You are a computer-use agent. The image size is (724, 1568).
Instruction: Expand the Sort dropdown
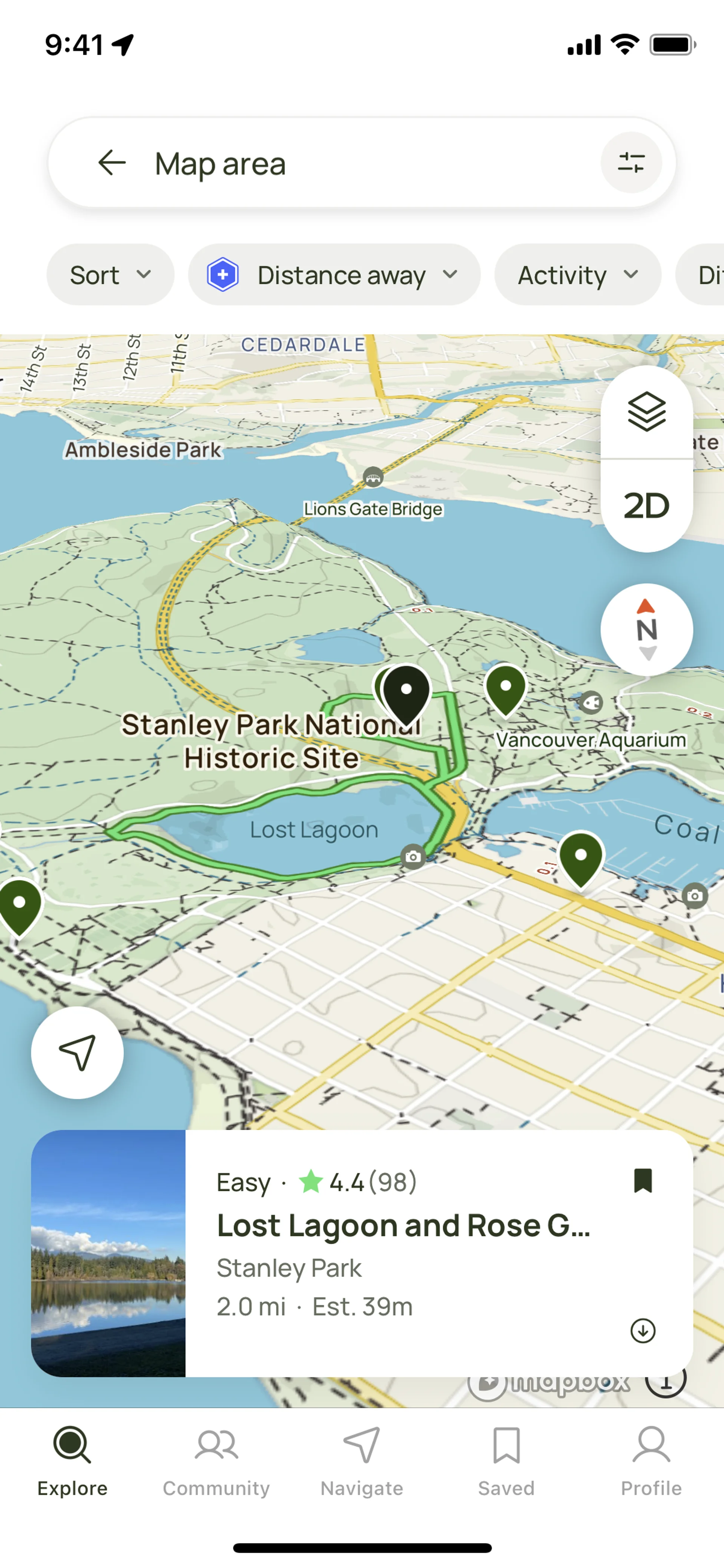click(110, 275)
